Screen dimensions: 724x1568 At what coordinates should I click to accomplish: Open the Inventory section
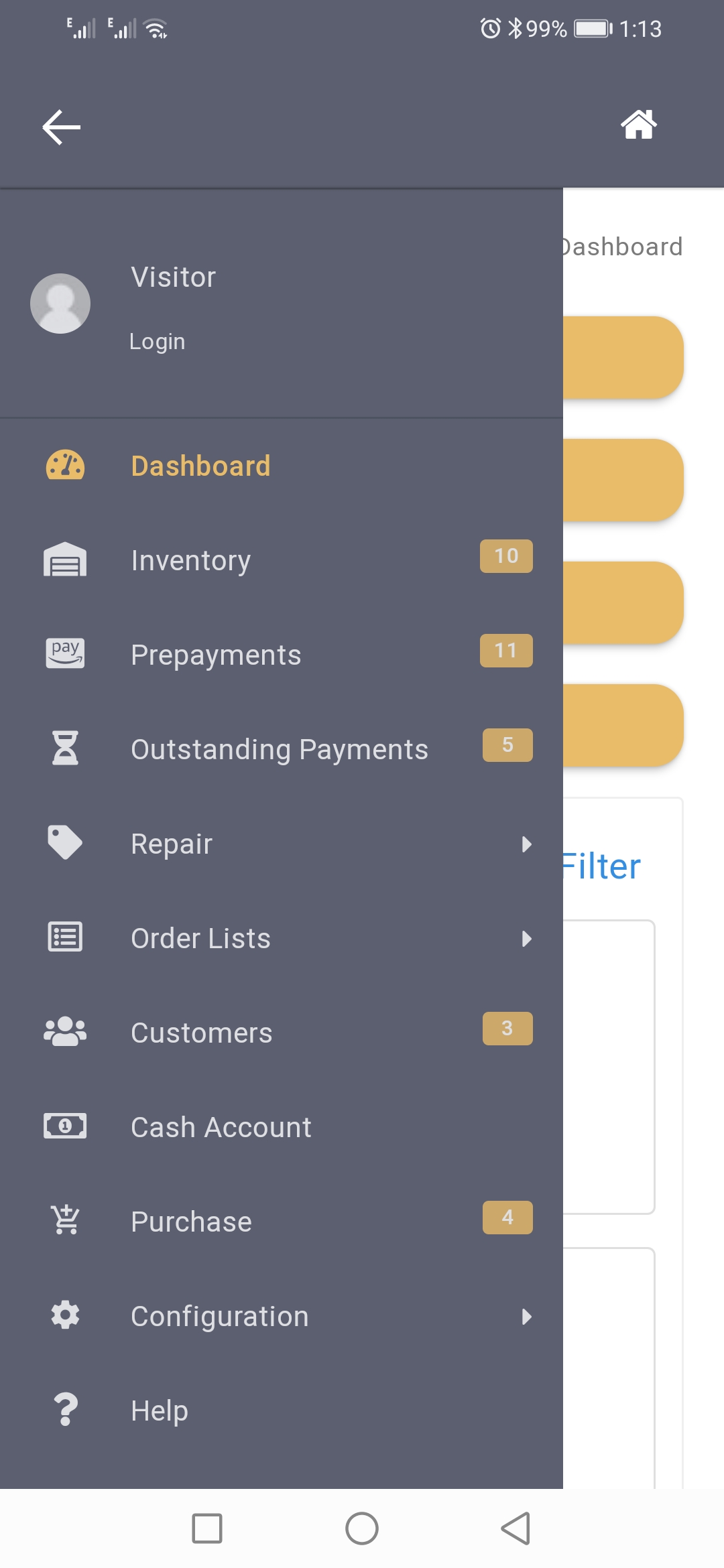(191, 561)
